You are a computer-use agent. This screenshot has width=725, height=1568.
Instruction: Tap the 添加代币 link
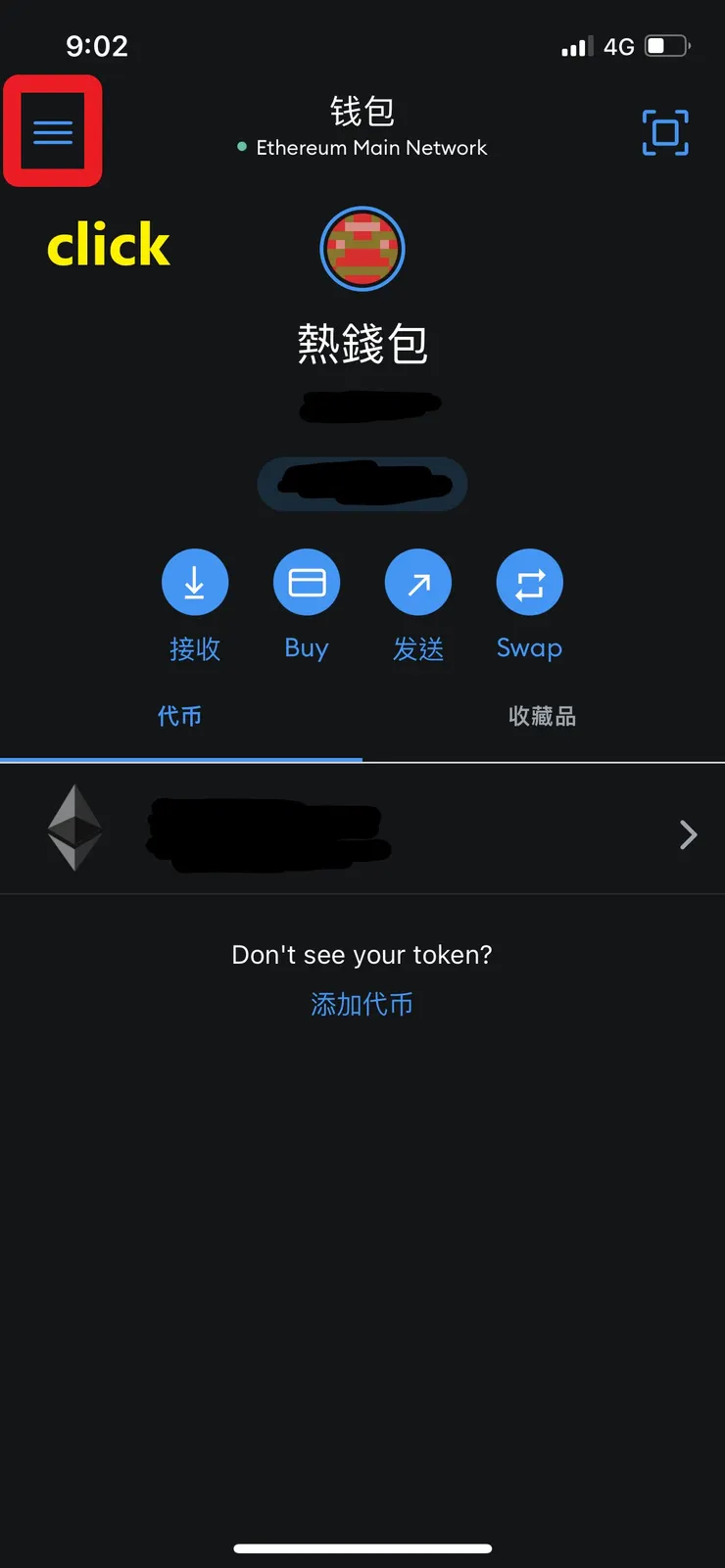362,1003
